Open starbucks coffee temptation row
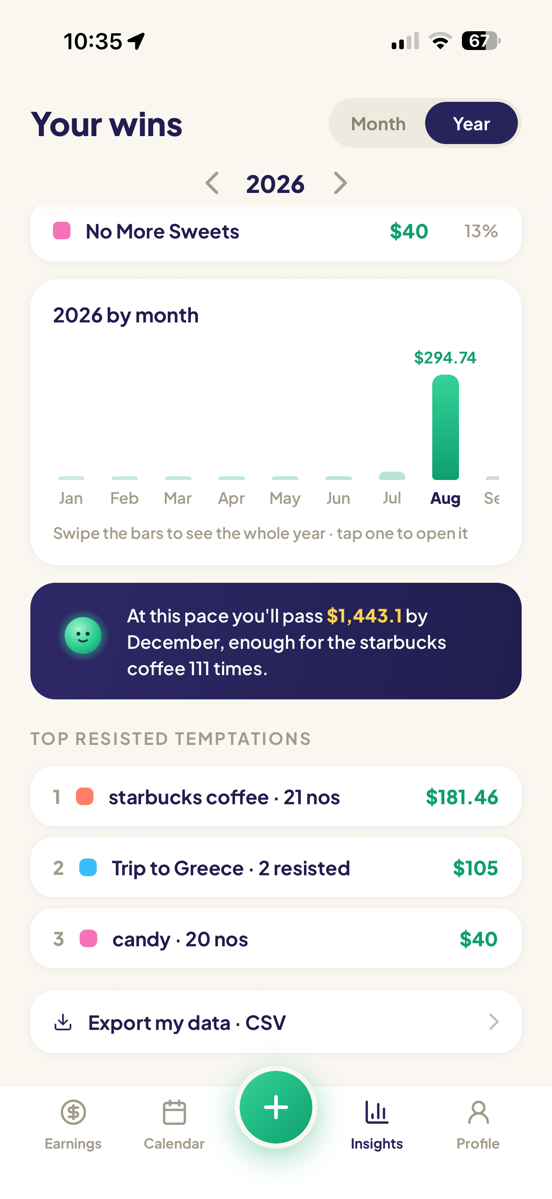The height and width of the screenshot is (1199, 552). [x=276, y=797]
